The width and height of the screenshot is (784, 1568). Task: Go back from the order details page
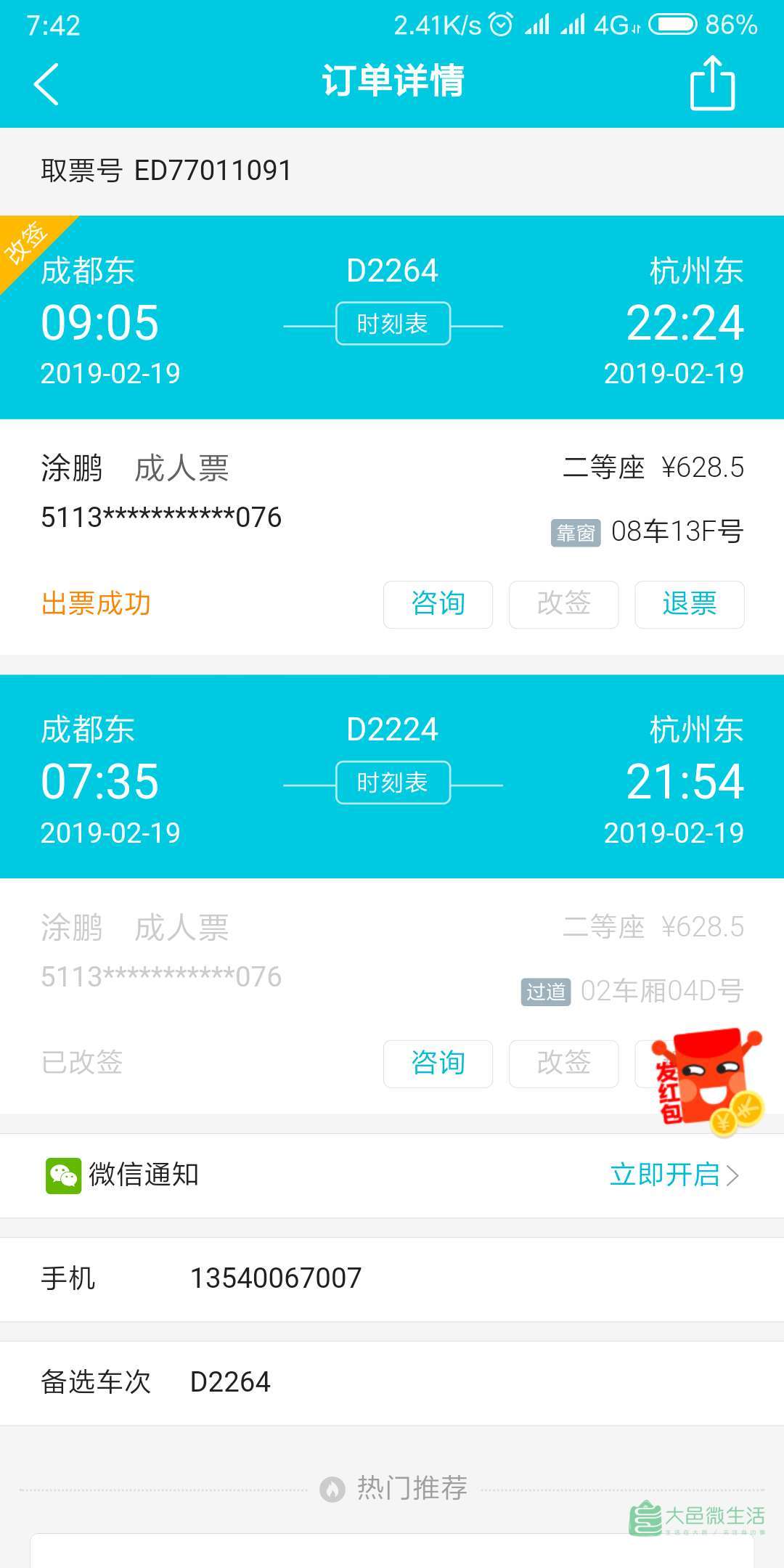coord(46,83)
